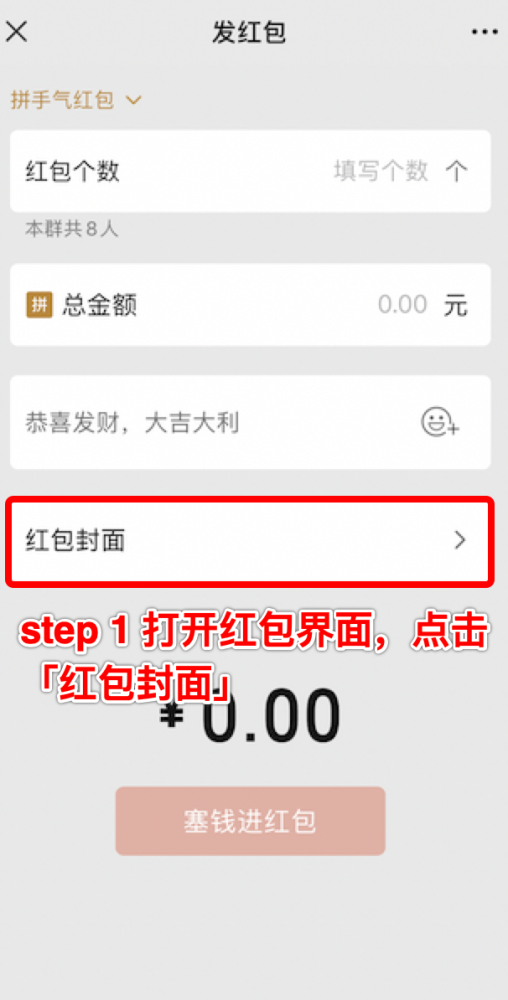Viewport: 508px width, 1000px height.
Task: Close the 发红包 screen
Action: [17, 31]
